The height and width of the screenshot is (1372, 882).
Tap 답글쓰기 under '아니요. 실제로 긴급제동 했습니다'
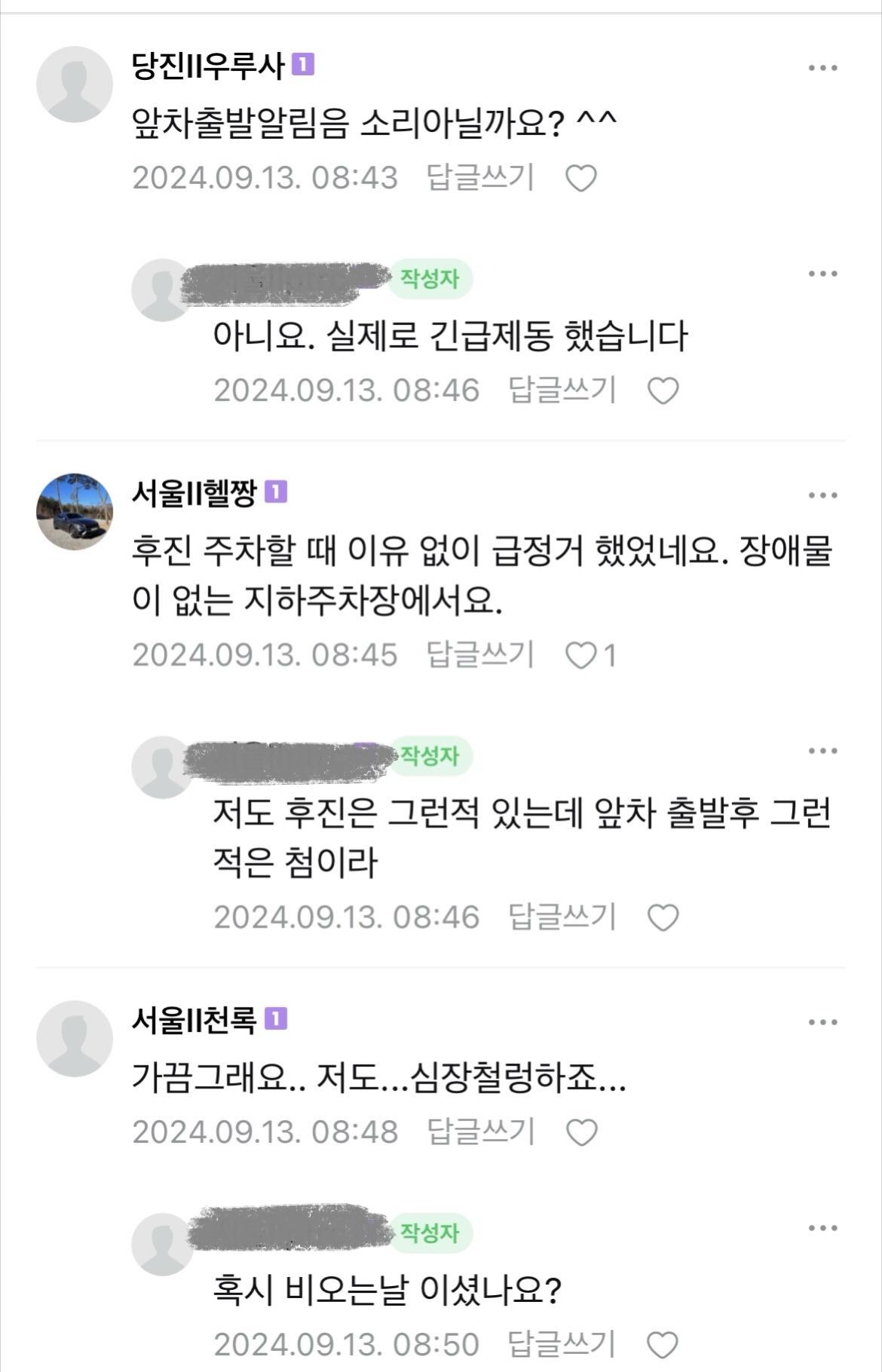tap(562, 390)
